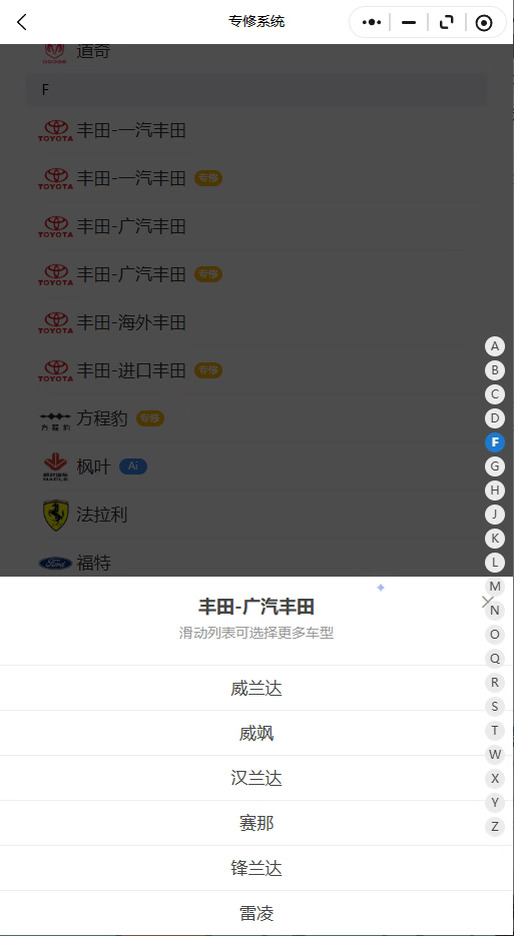This screenshot has width=514, height=936.
Task: Select 赛那 in the list
Action: [257, 824]
